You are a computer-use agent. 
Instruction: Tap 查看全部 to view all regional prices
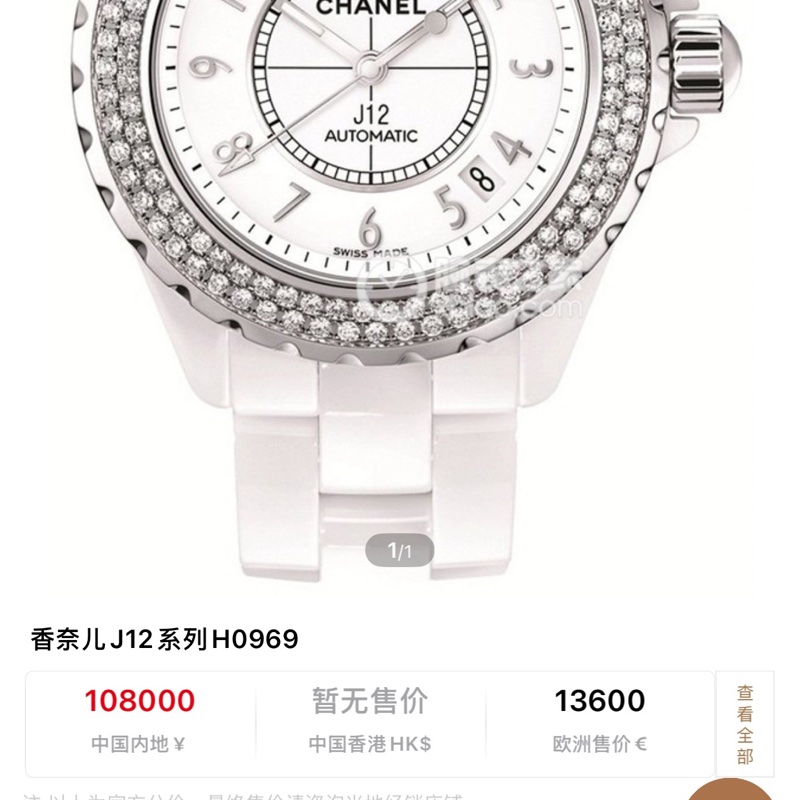click(x=745, y=724)
